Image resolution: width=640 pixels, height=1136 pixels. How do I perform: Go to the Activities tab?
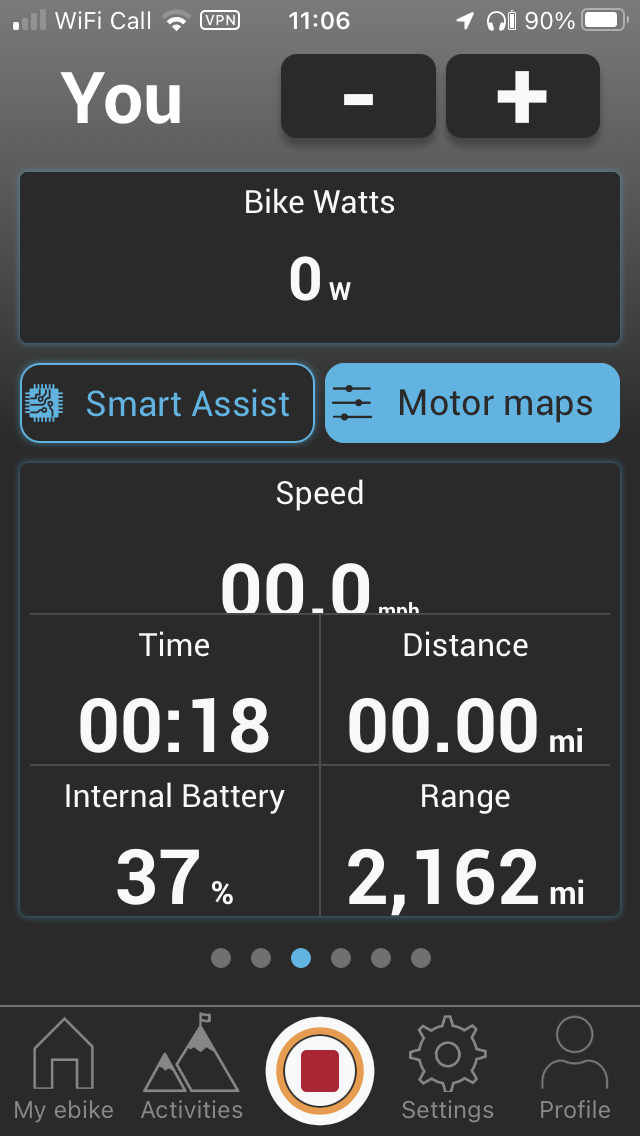pyautogui.click(x=192, y=1070)
